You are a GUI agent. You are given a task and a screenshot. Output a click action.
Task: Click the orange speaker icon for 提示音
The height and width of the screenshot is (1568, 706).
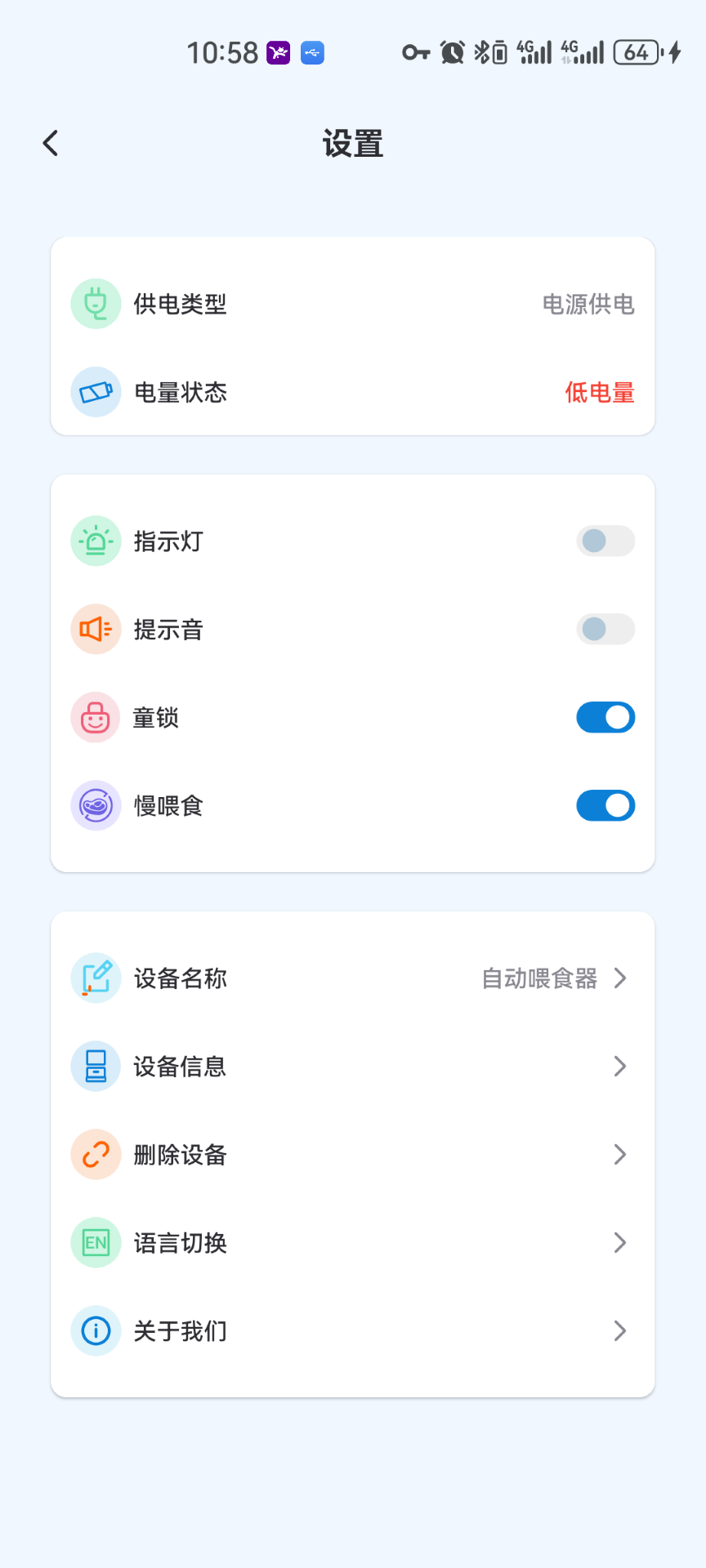coord(96,629)
